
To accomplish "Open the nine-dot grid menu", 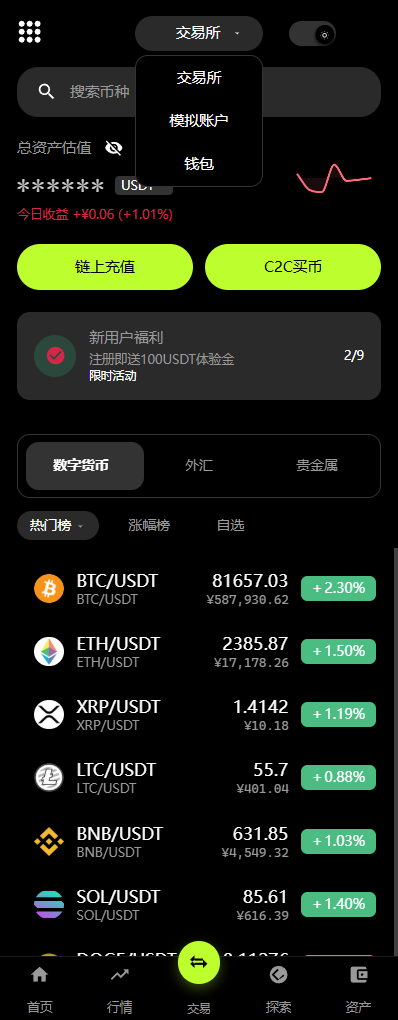I will point(30,31).
